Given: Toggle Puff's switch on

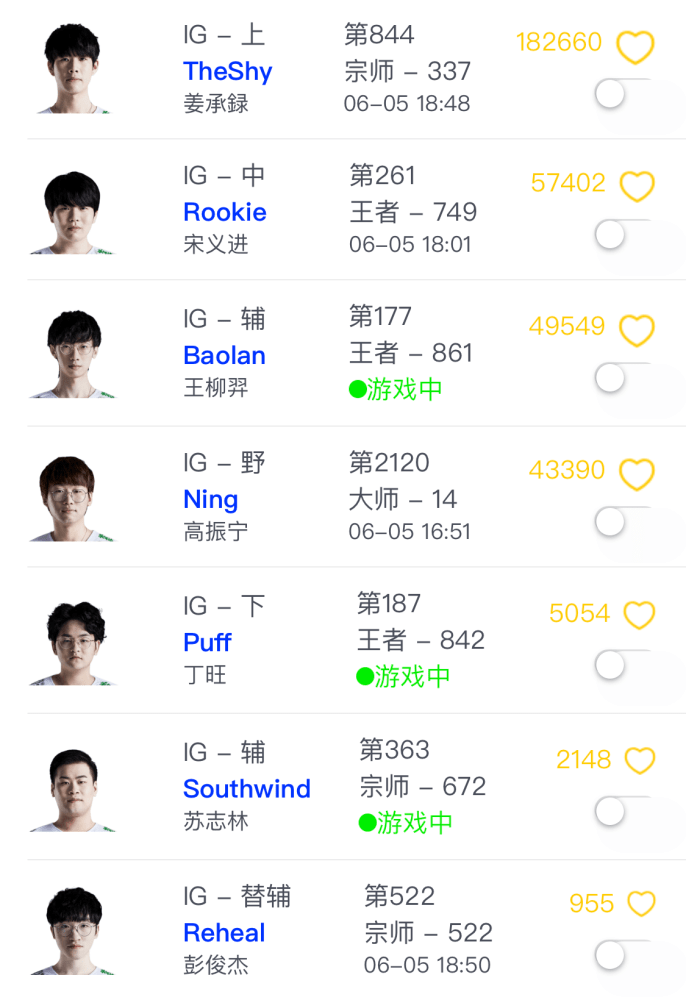Looking at the screenshot, I should pyautogui.click(x=620, y=664).
